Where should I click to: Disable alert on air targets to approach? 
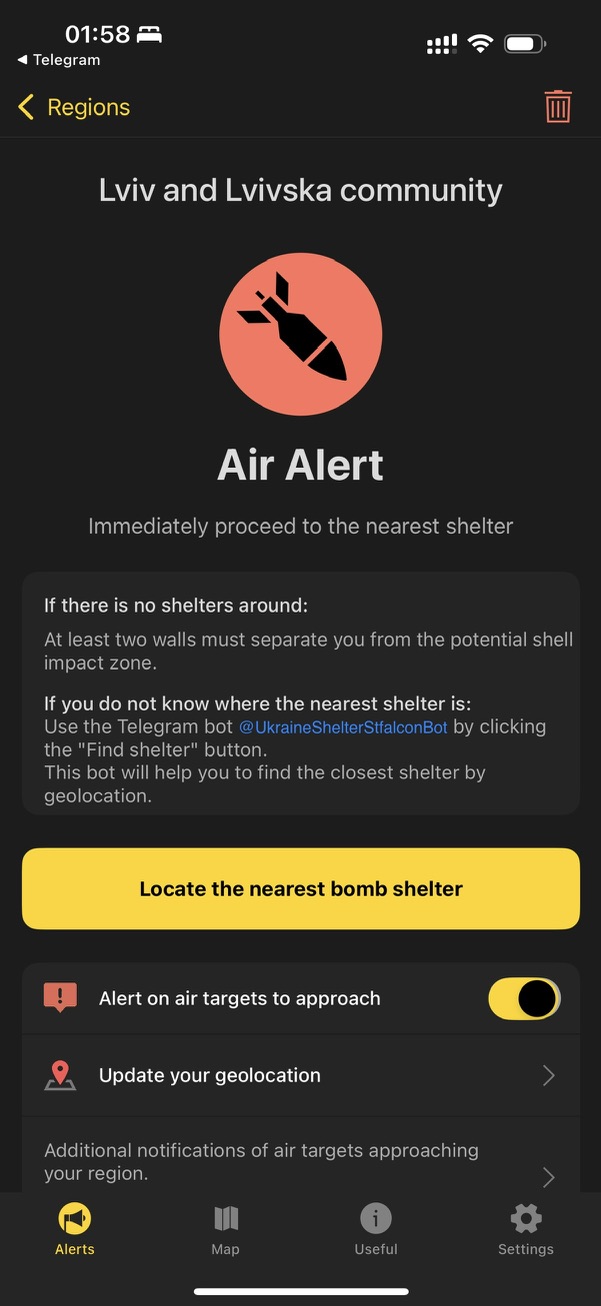523,998
